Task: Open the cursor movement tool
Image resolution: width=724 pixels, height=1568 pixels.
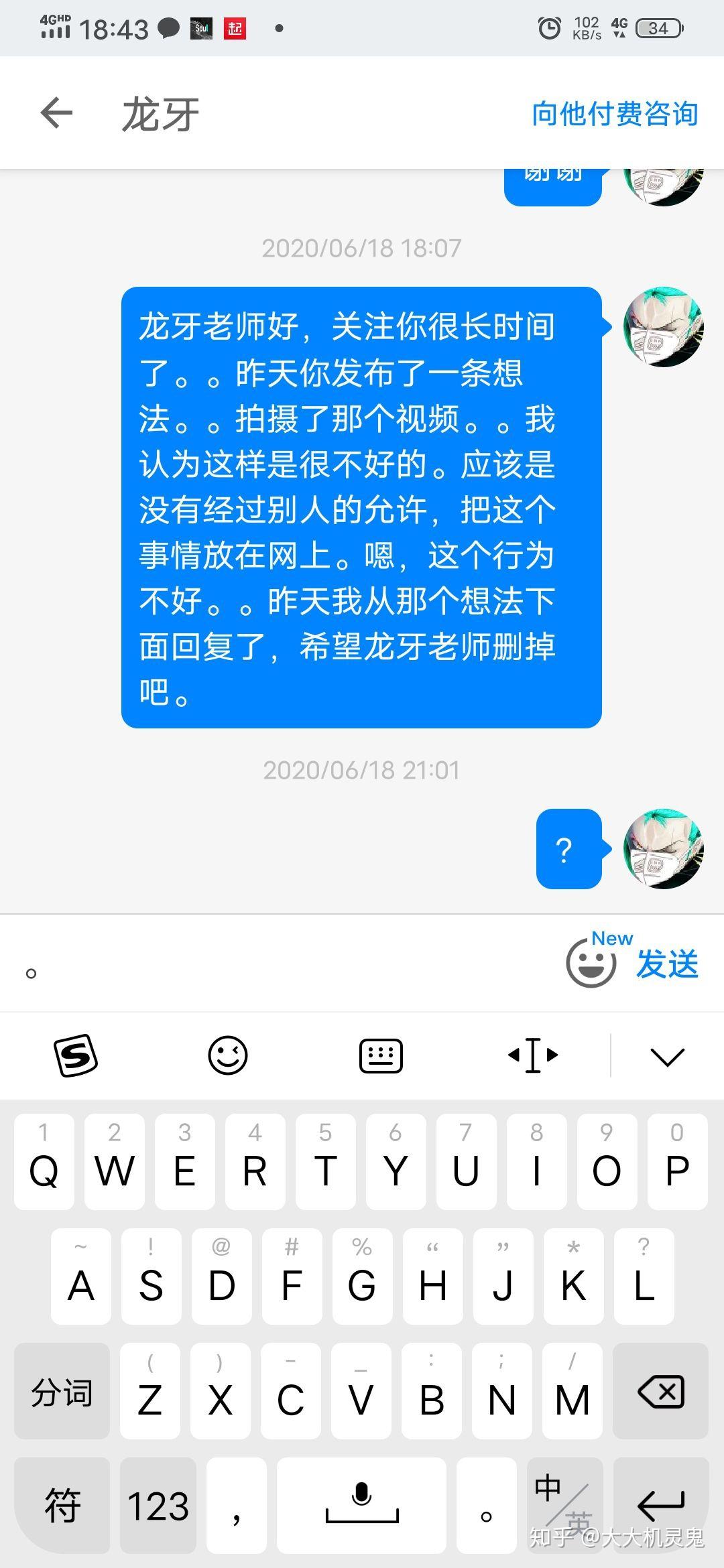Action: (x=533, y=1056)
